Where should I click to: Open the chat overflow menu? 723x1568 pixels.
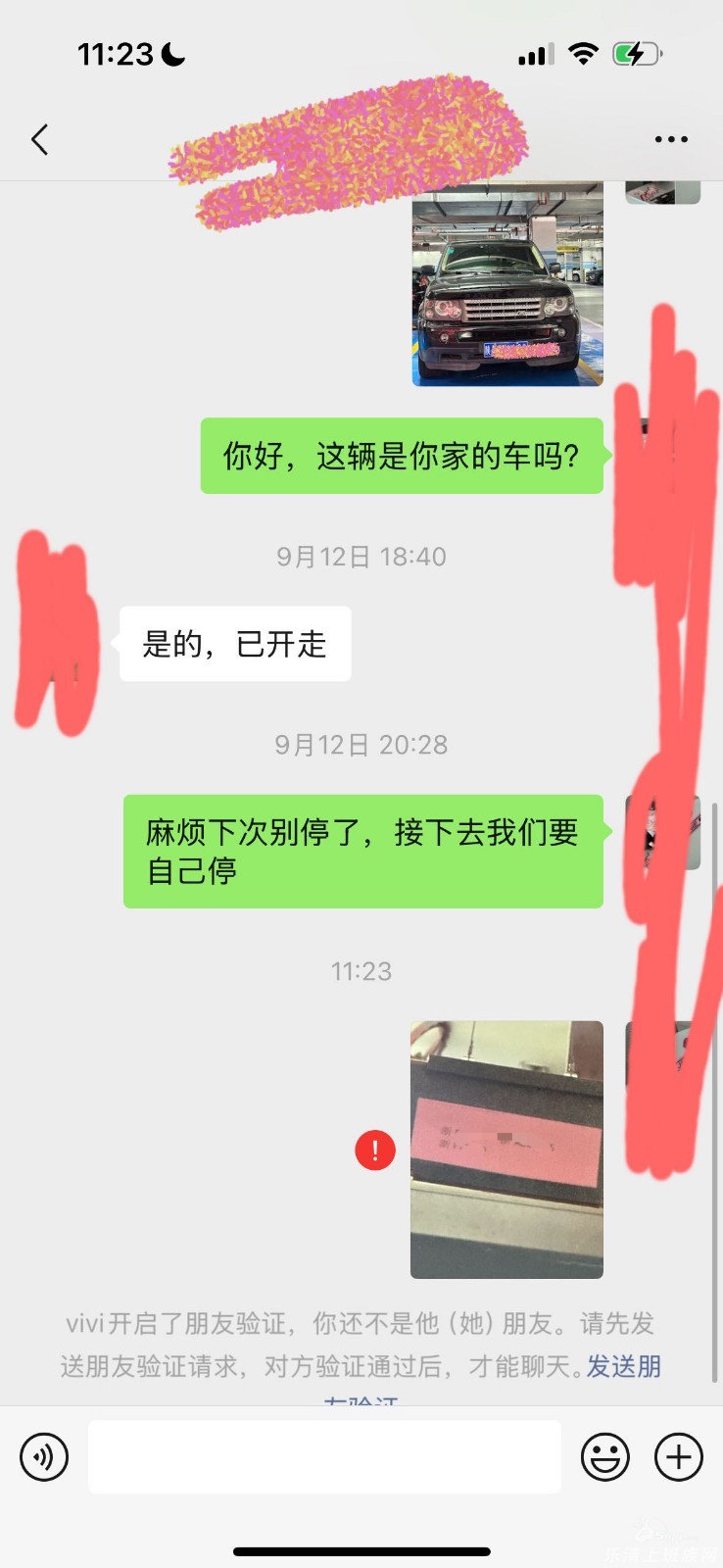coord(671,139)
